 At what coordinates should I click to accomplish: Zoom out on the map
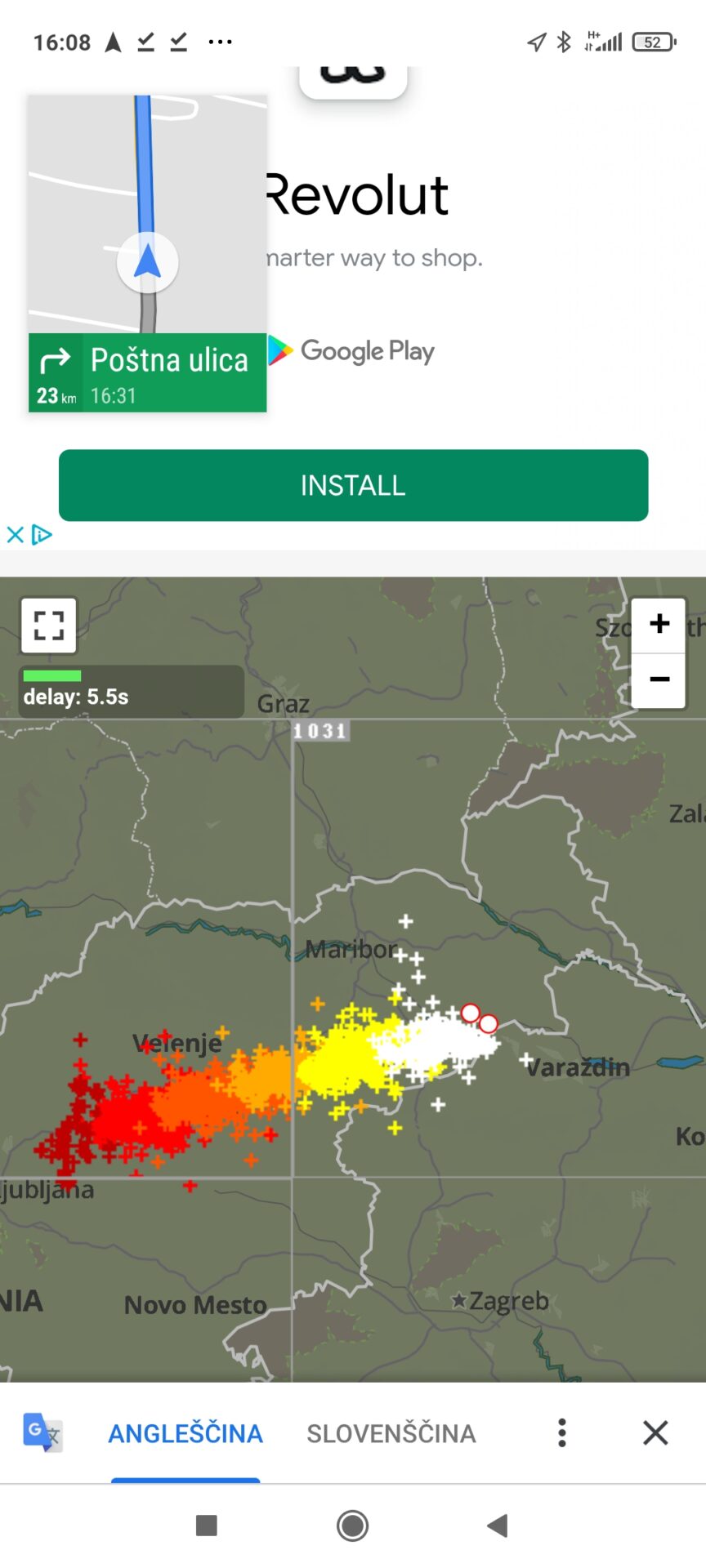coord(659,679)
